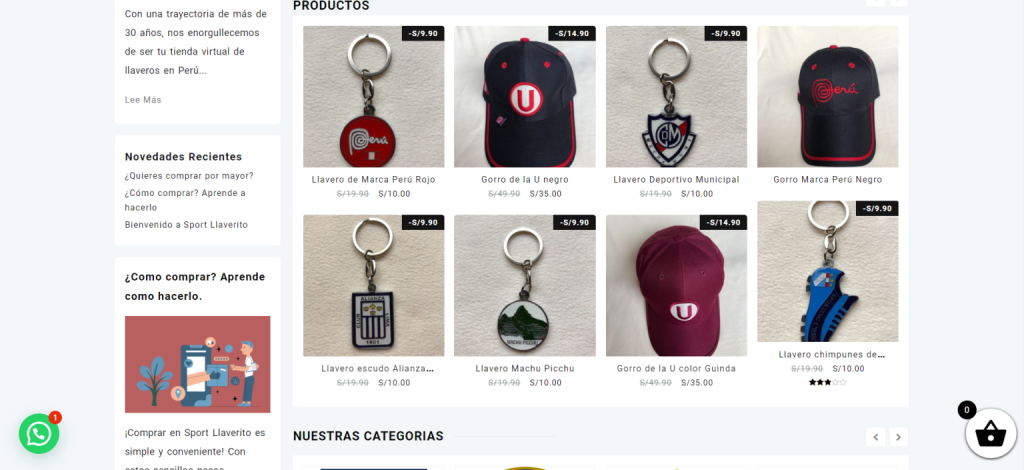View Gorro de la U color Guinda

pyautogui.click(x=676, y=369)
